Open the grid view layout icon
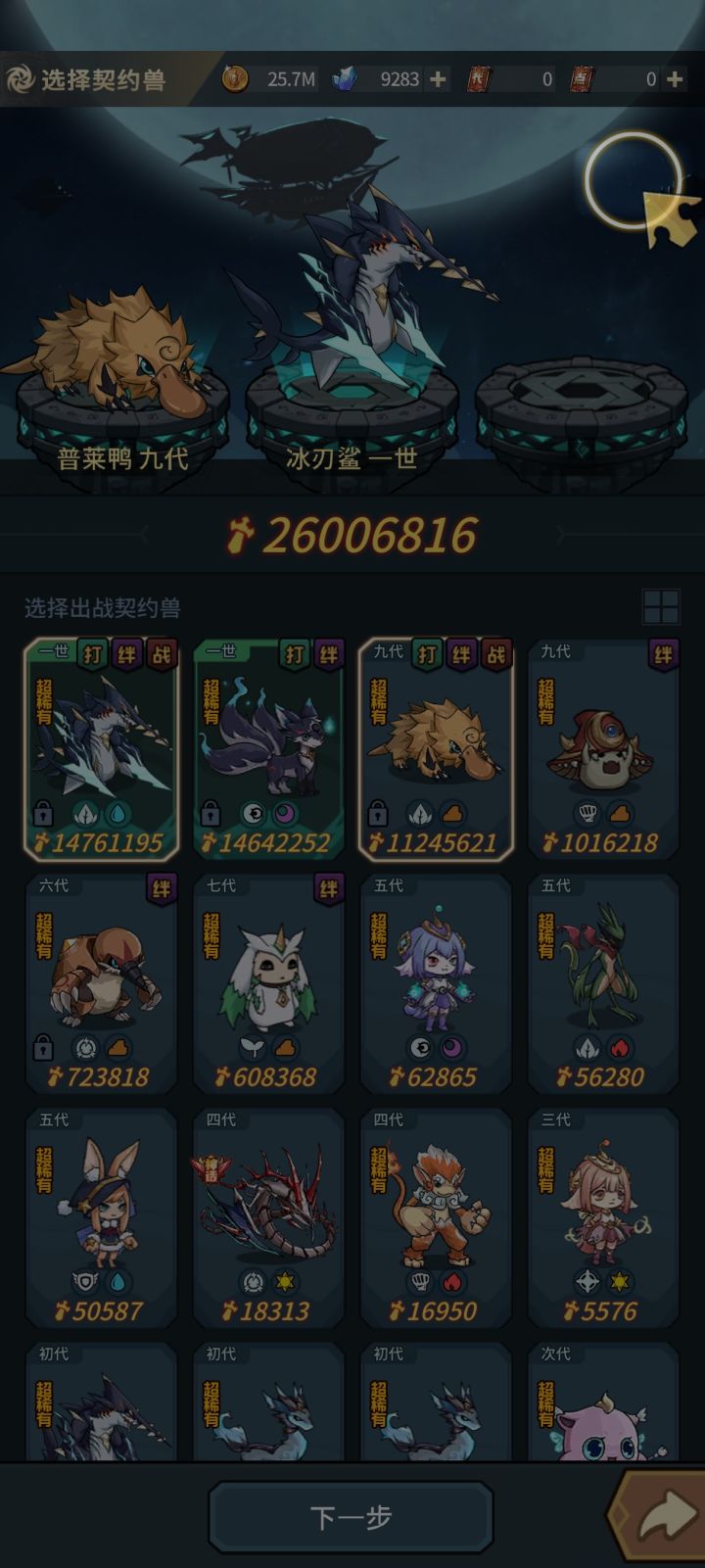This screenshot has height=1568, width=705. click(662, 604)
